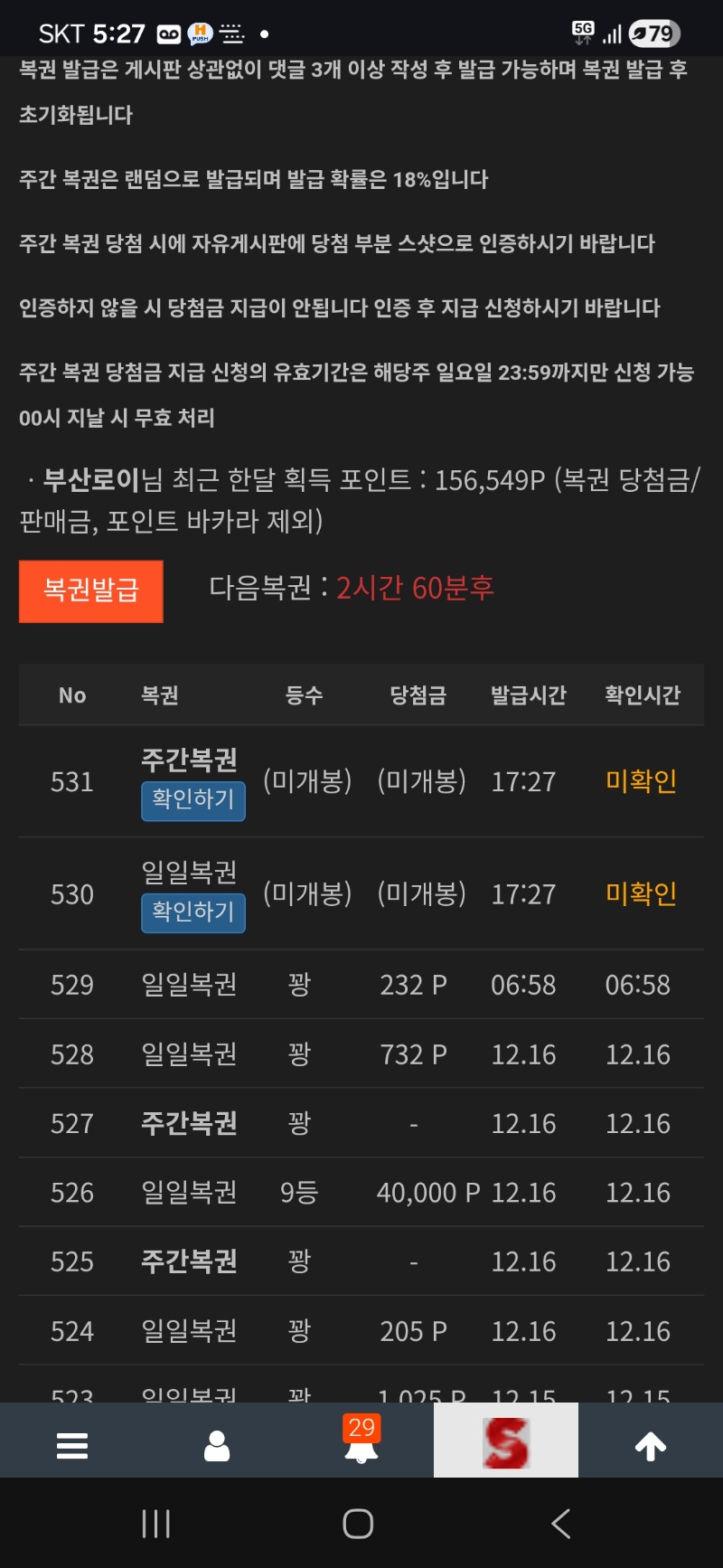Tap the red S logo button

[505, 1441]
